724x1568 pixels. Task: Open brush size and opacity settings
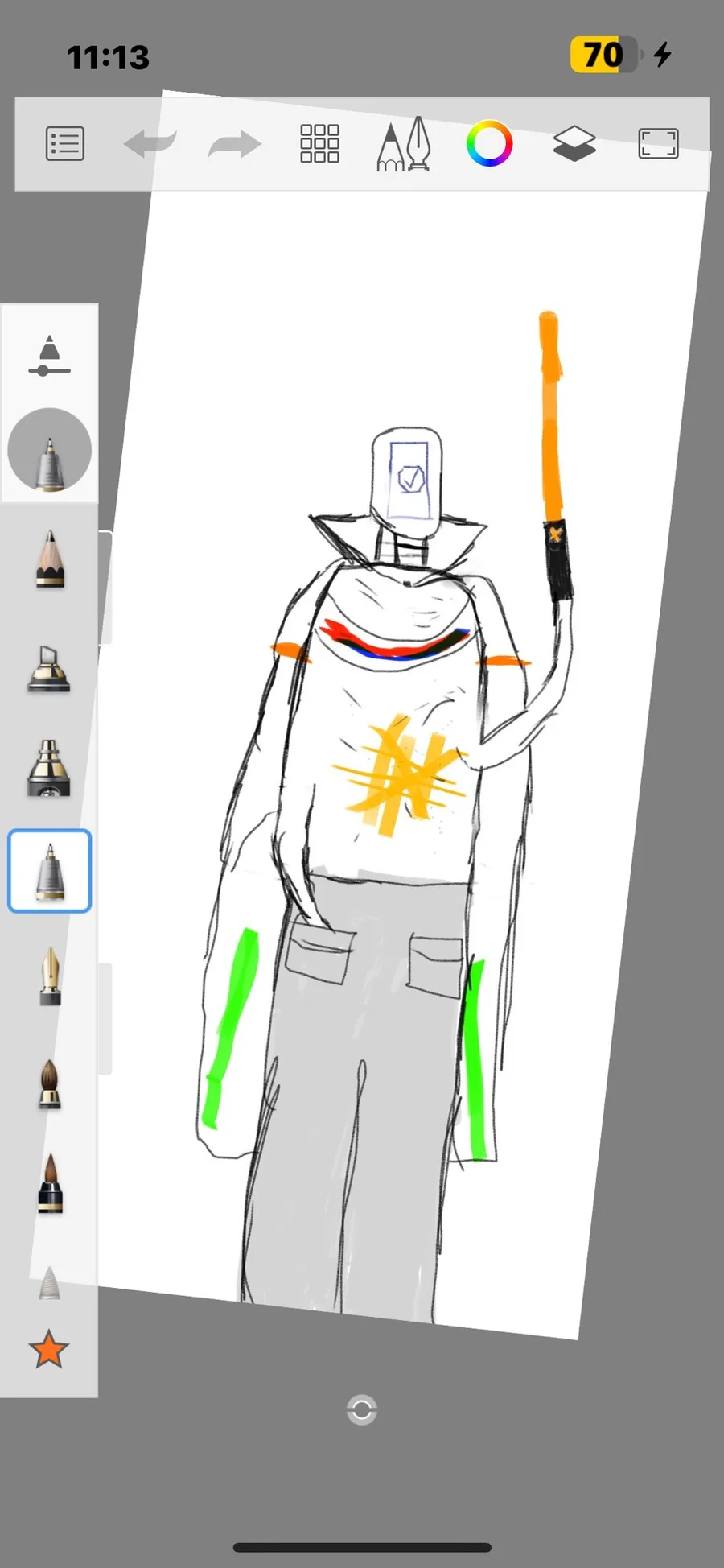click(49, 355)
